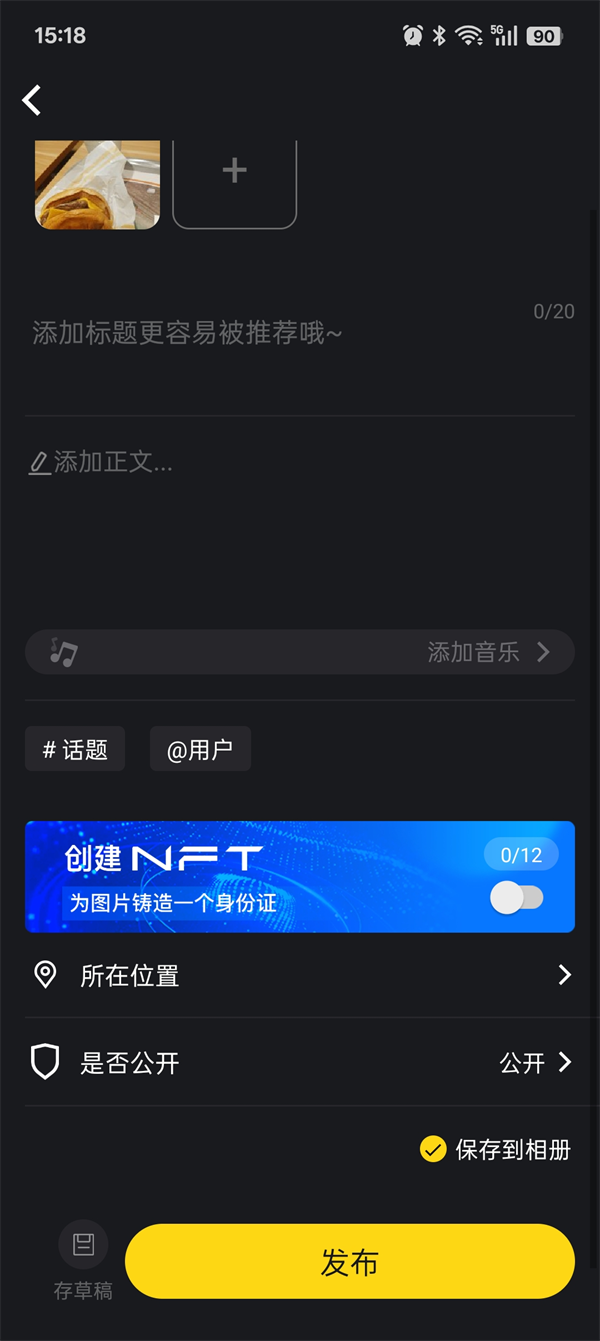Publish the post with 发布
Image resolution: width=600 pixels, height=1341 pixels.
pos(350,1262)
